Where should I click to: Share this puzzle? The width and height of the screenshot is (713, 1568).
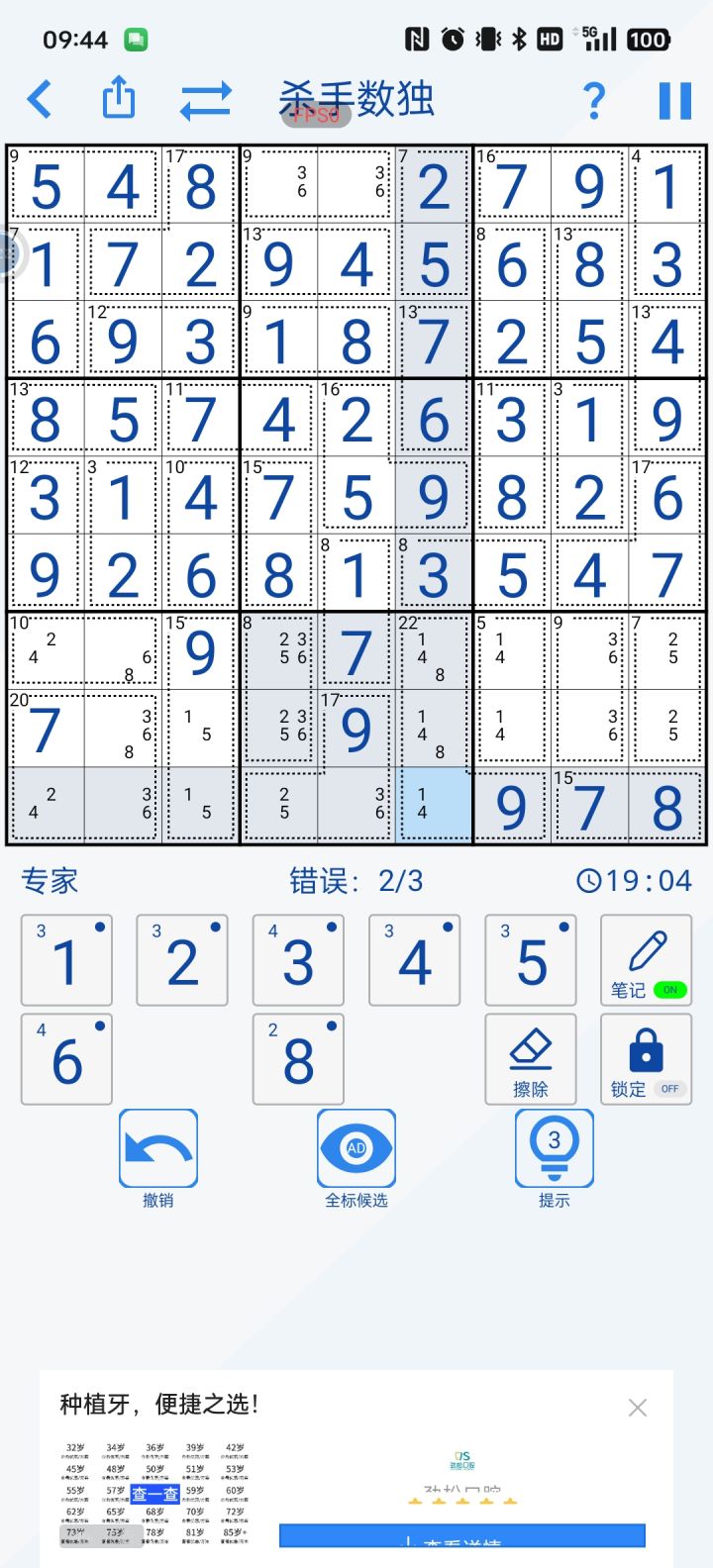119,99
